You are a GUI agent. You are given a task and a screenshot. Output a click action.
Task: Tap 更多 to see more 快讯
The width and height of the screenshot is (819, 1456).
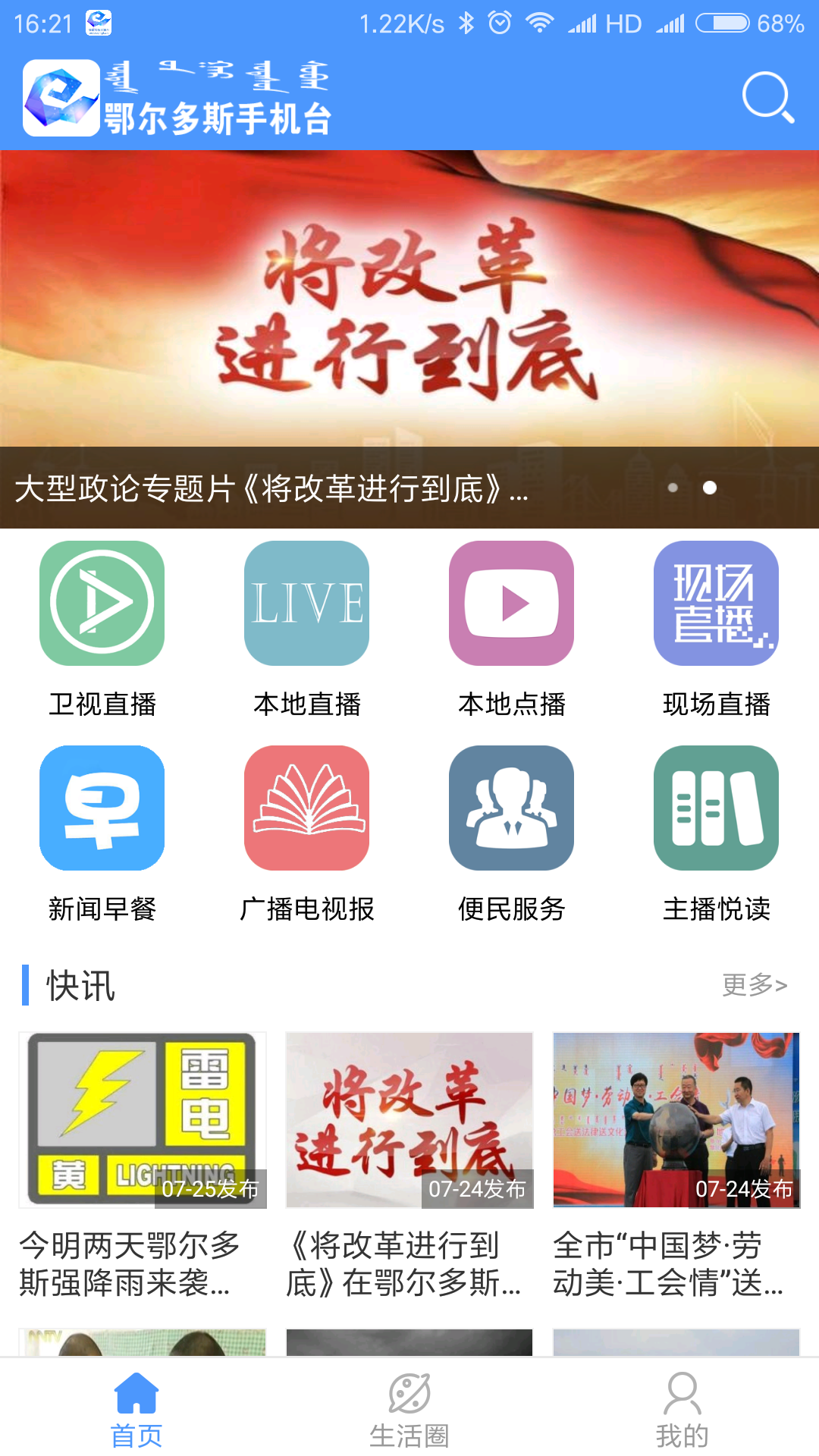coord(754,985)
